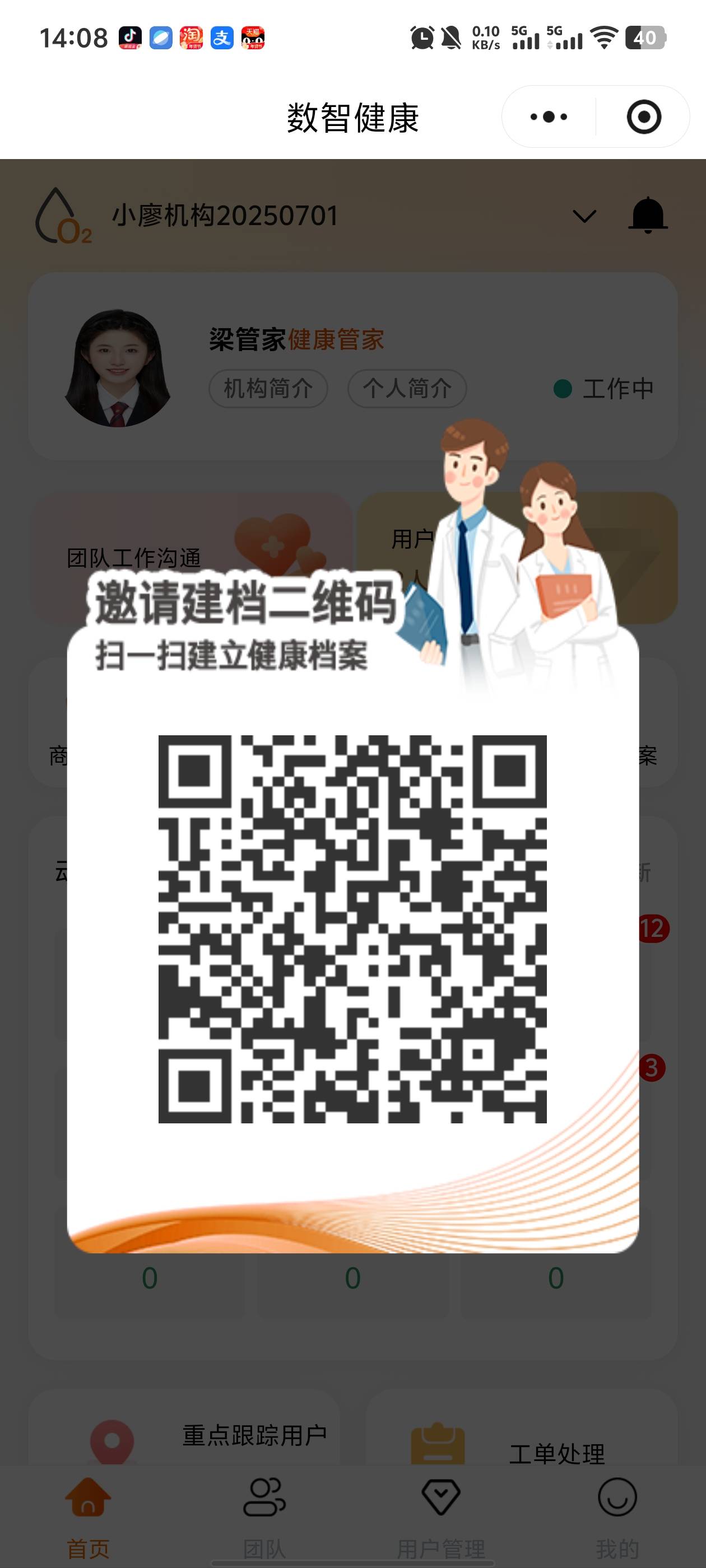This screenshot has height=1568, width=706.
Task: Close the mini program via the circle button
Action: point(643,117)
